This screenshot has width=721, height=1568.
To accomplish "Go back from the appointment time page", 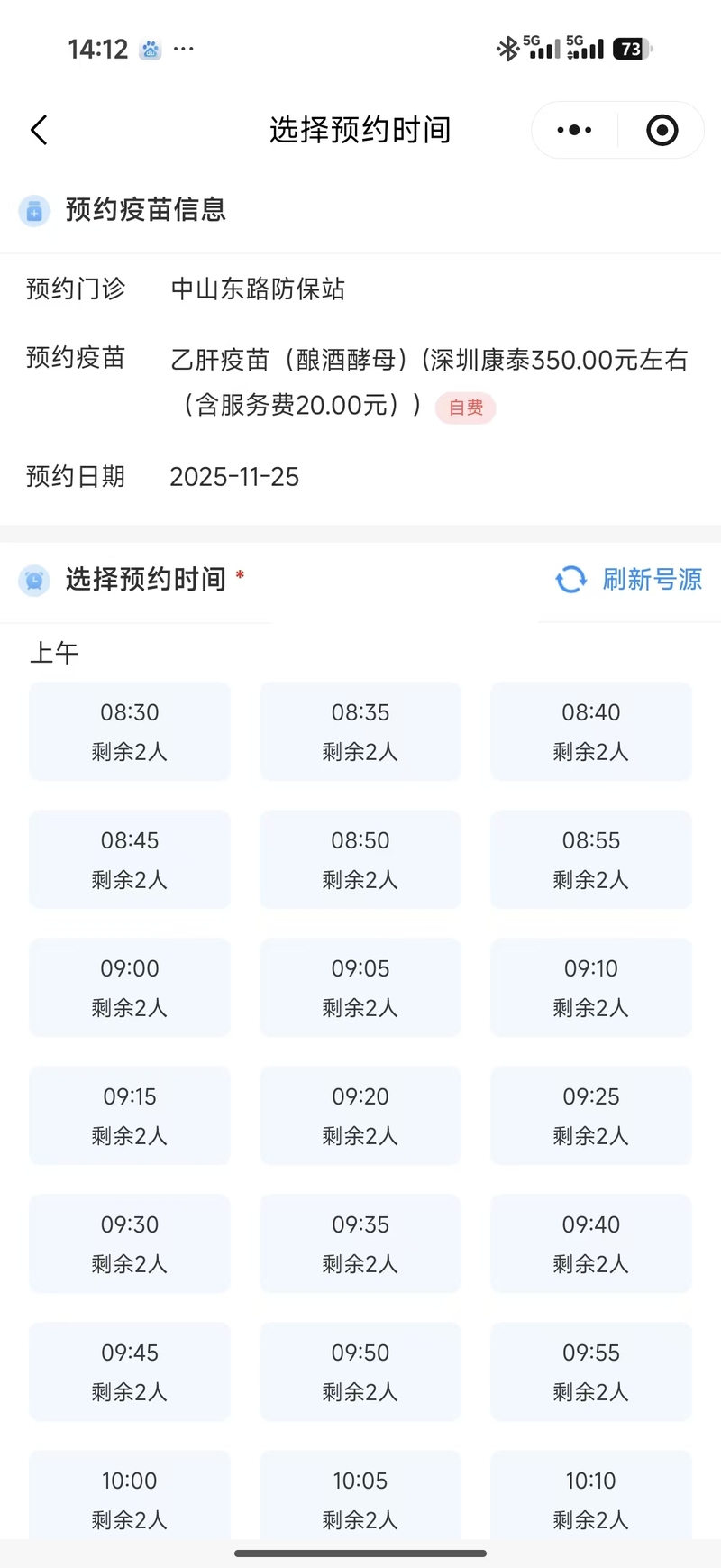I will 39,131.
